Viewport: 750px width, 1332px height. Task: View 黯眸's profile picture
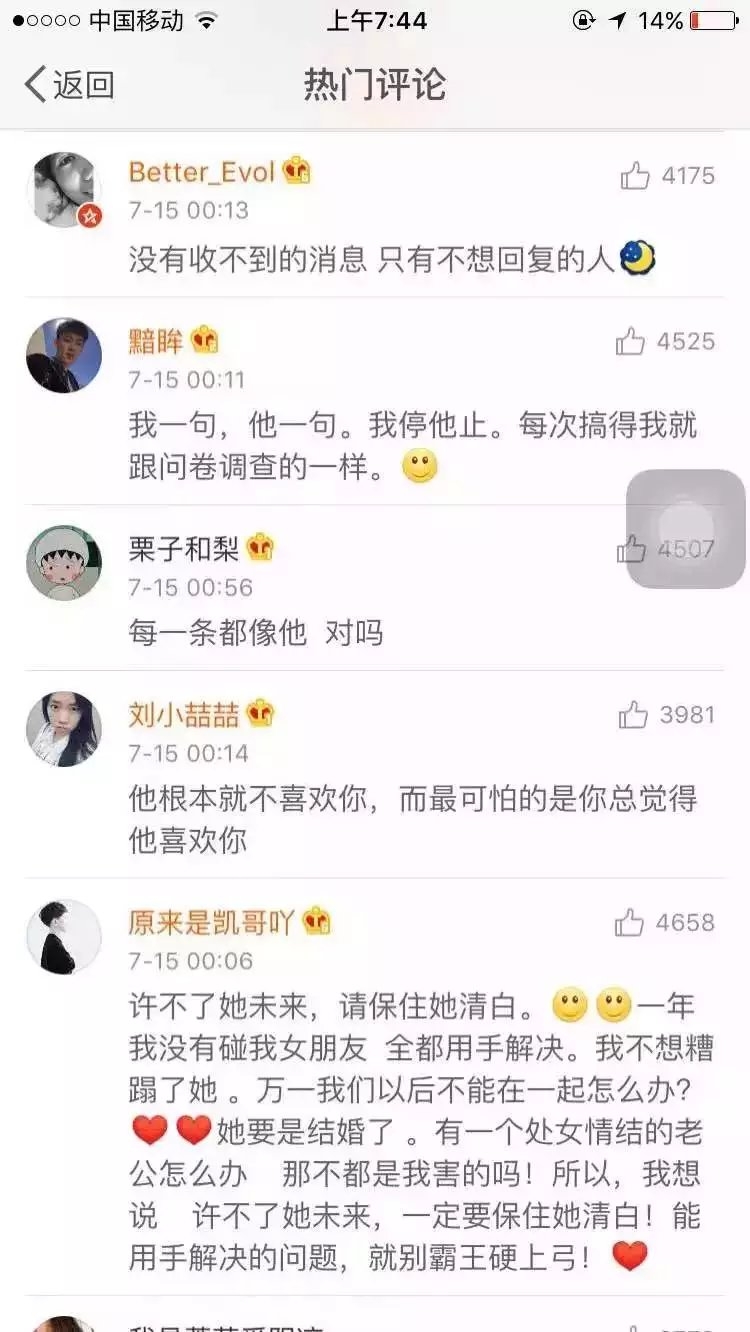click(x=63, y=356)
